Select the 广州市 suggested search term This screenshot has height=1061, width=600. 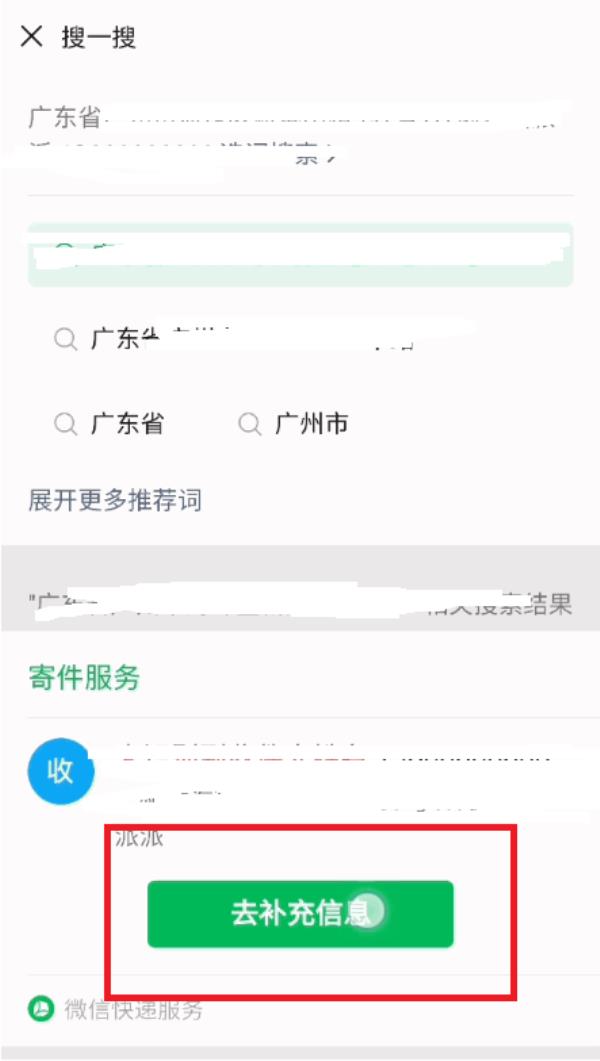pyautogui.click(x=294, y=424)
